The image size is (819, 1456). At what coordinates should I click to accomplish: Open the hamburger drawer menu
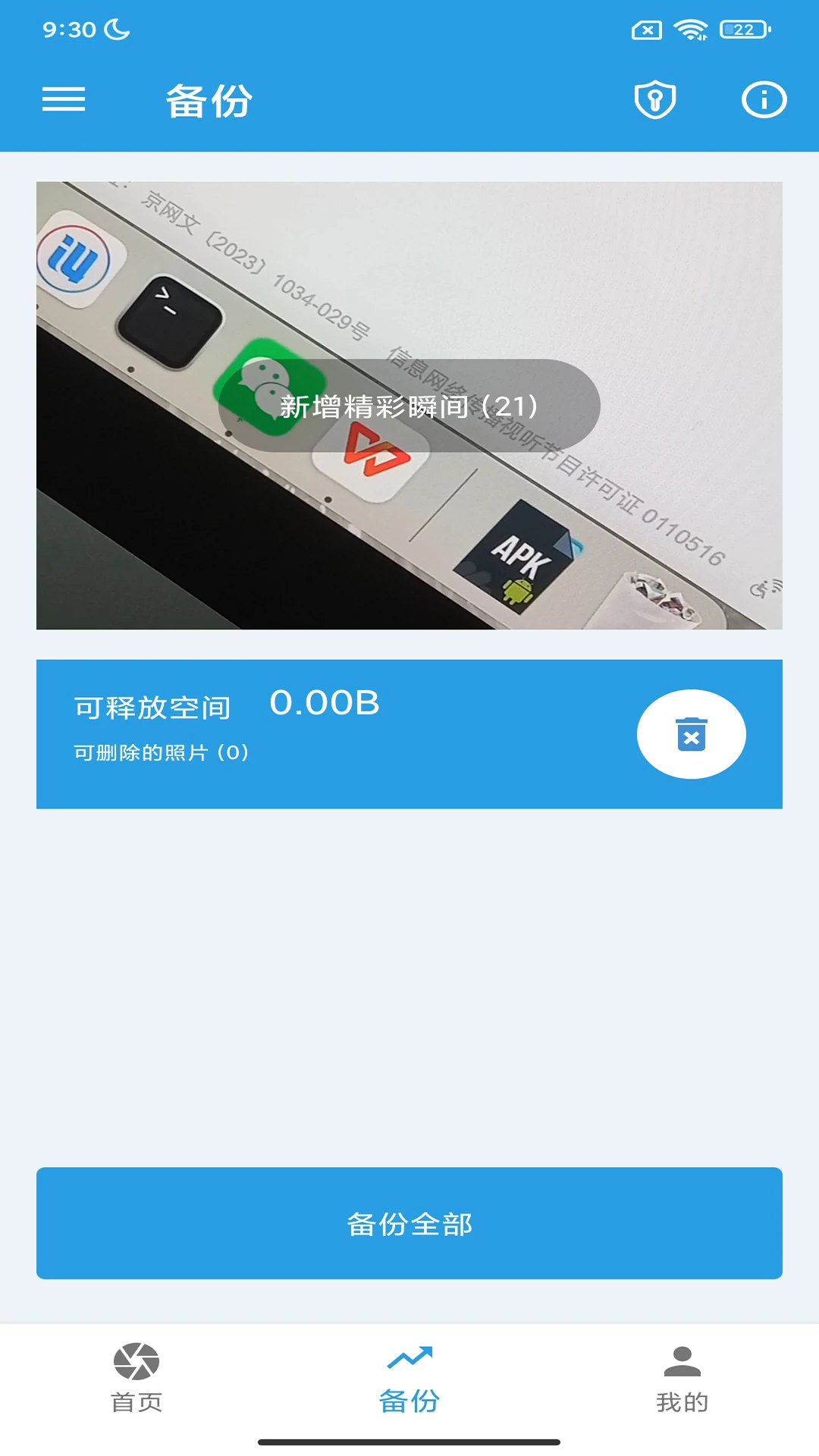pyautogui.click(x=64, y=99)
